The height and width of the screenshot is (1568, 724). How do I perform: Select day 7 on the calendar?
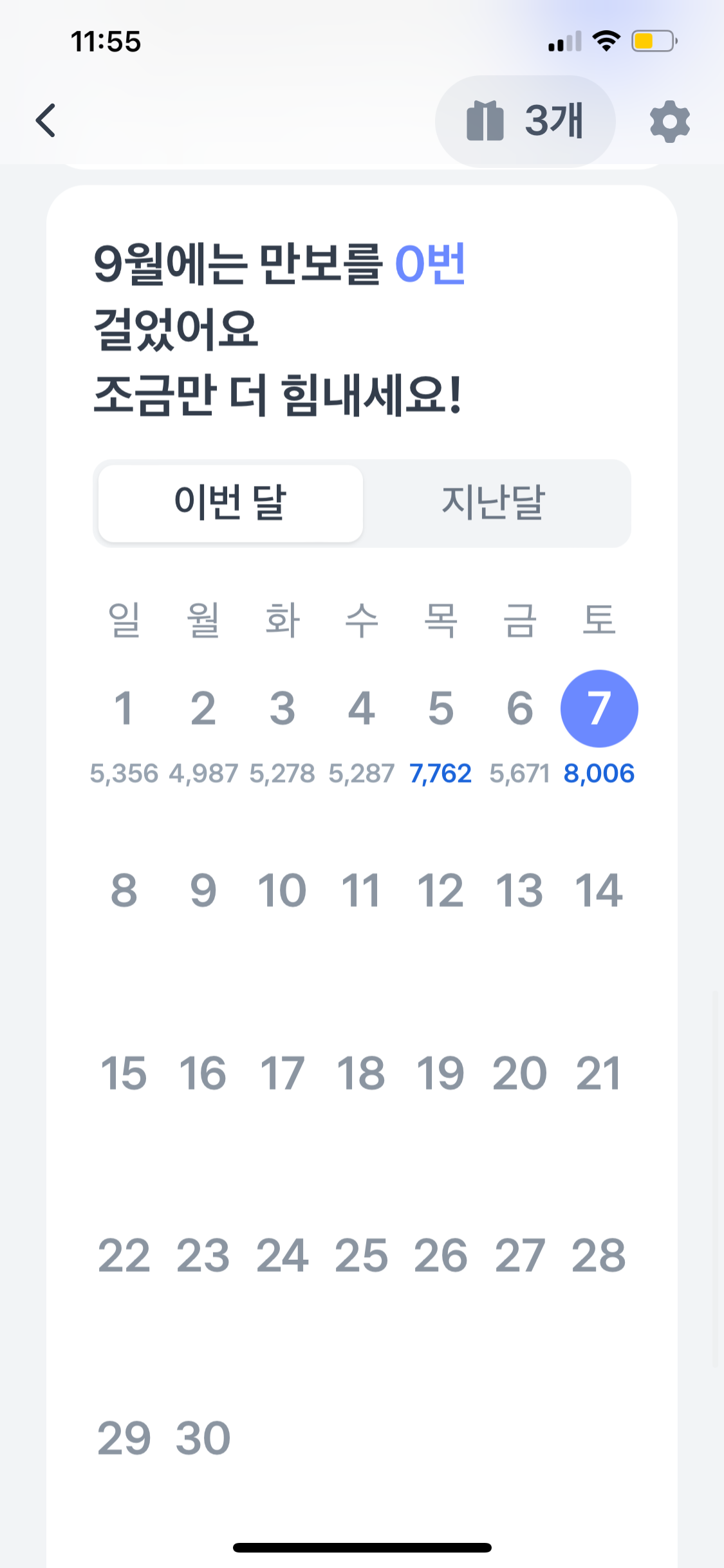click(599, 708)
